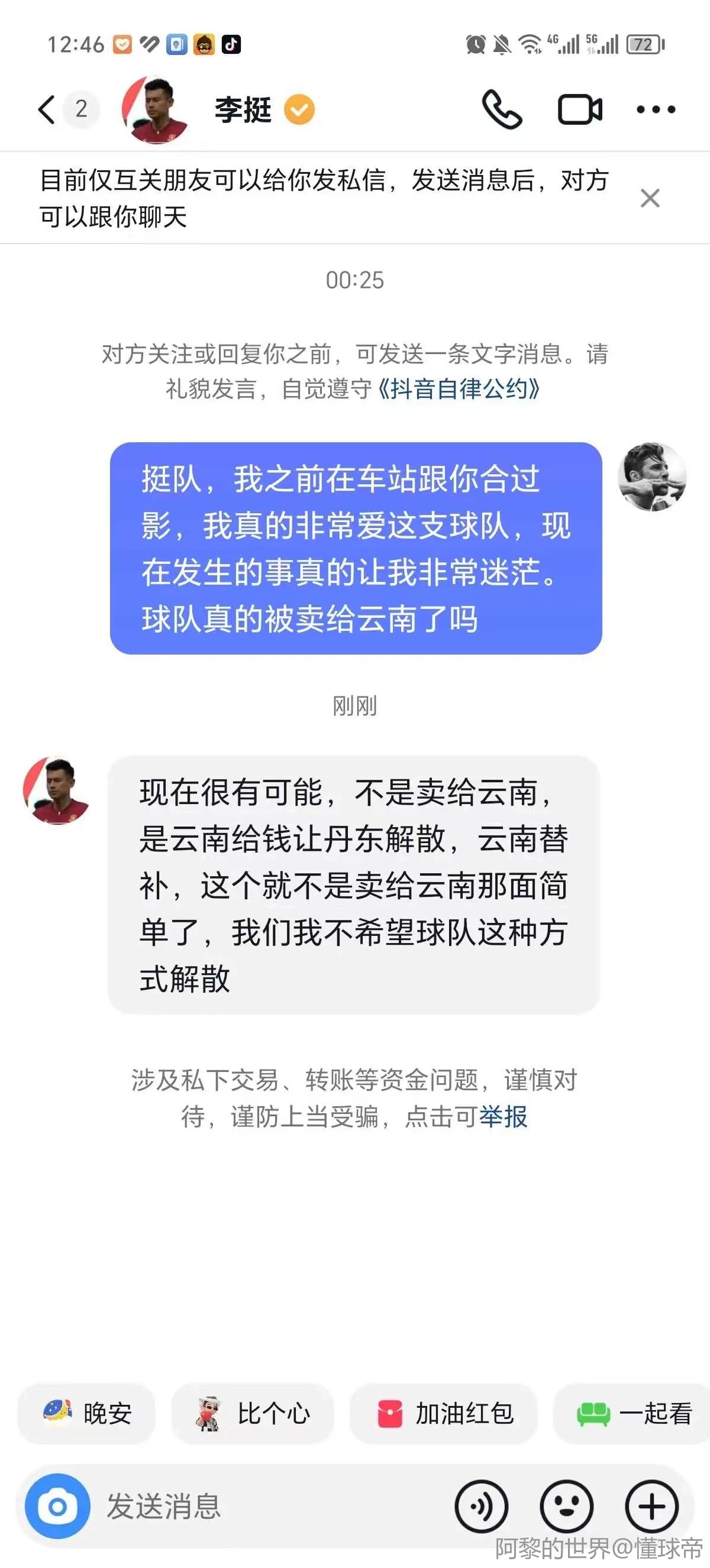Start a voice call with 李挺
Screen dimensions: 710x1568
pos(502,109)
